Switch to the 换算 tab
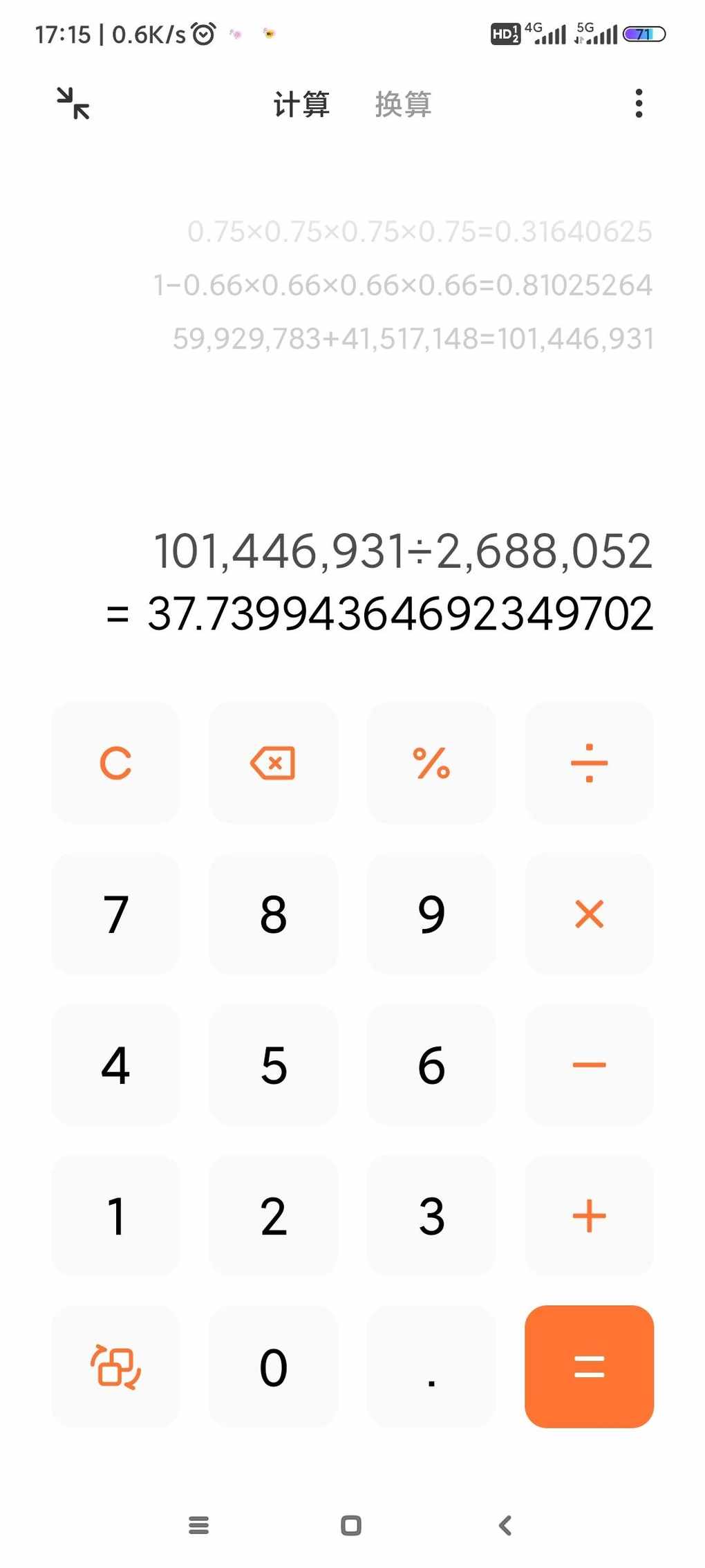The height and width of the screenshot is (1568, 705). 403,104
